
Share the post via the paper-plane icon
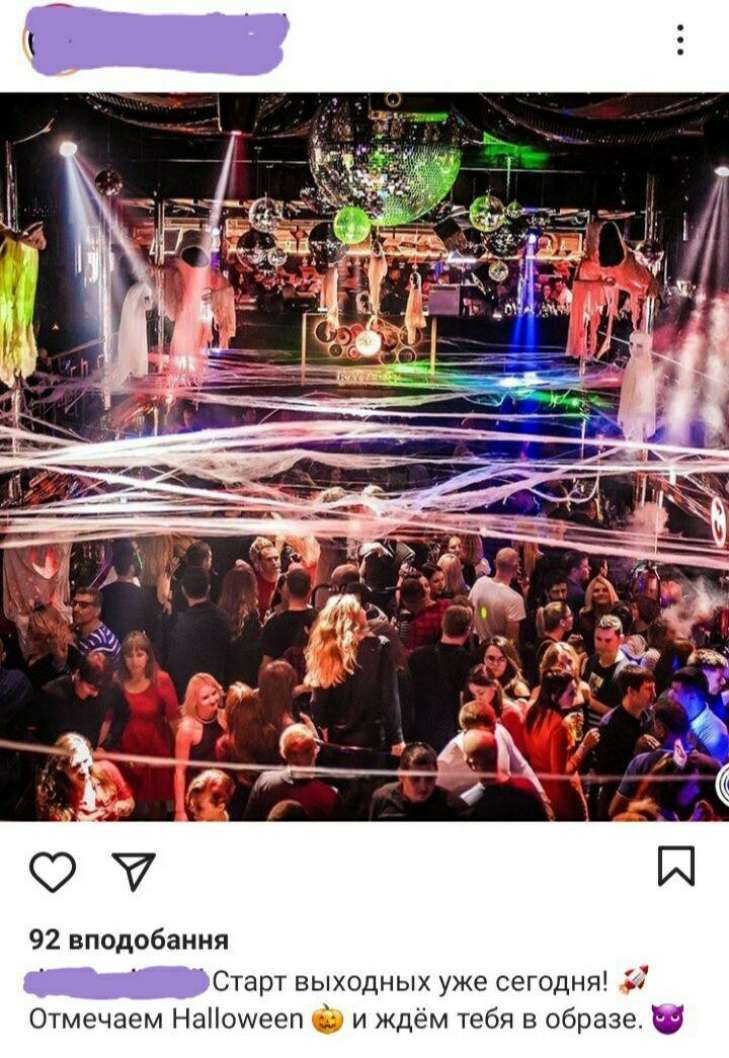[132, 871]
